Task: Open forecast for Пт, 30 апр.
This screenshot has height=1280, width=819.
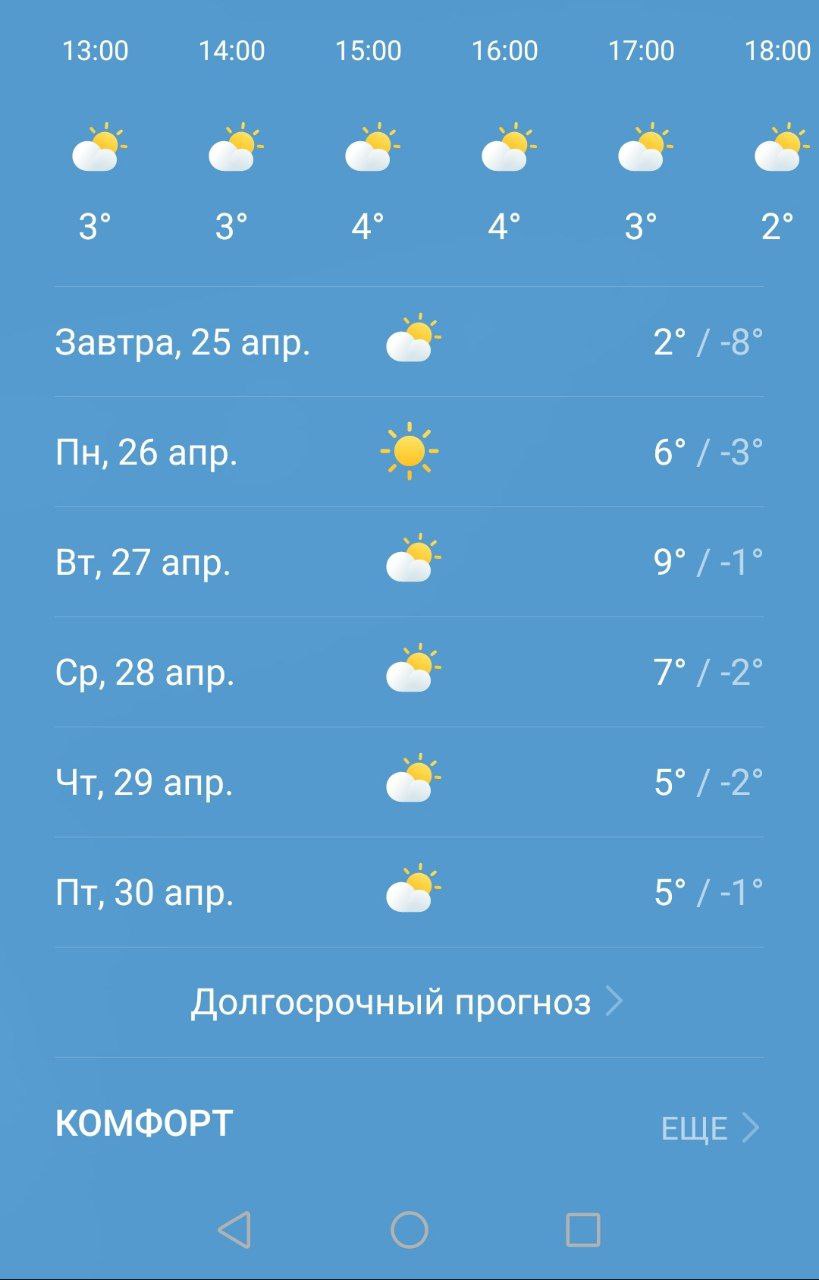Action: pyautogui.click(x=408, y=892)
